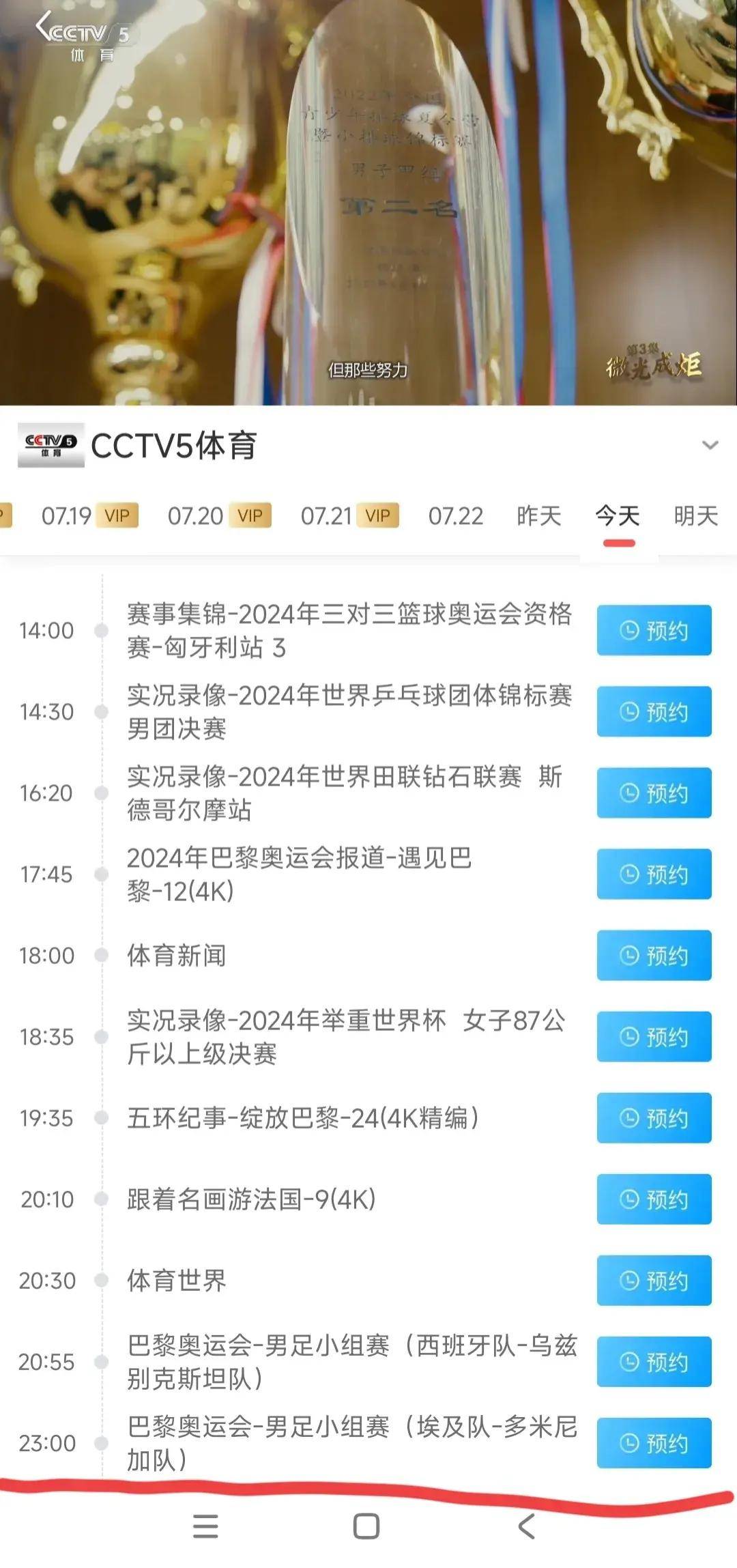Reserve the 18:35 举重世界杯 replay
The width and height of the screenshot is (737, 1568).
[x=654, y=1036]
